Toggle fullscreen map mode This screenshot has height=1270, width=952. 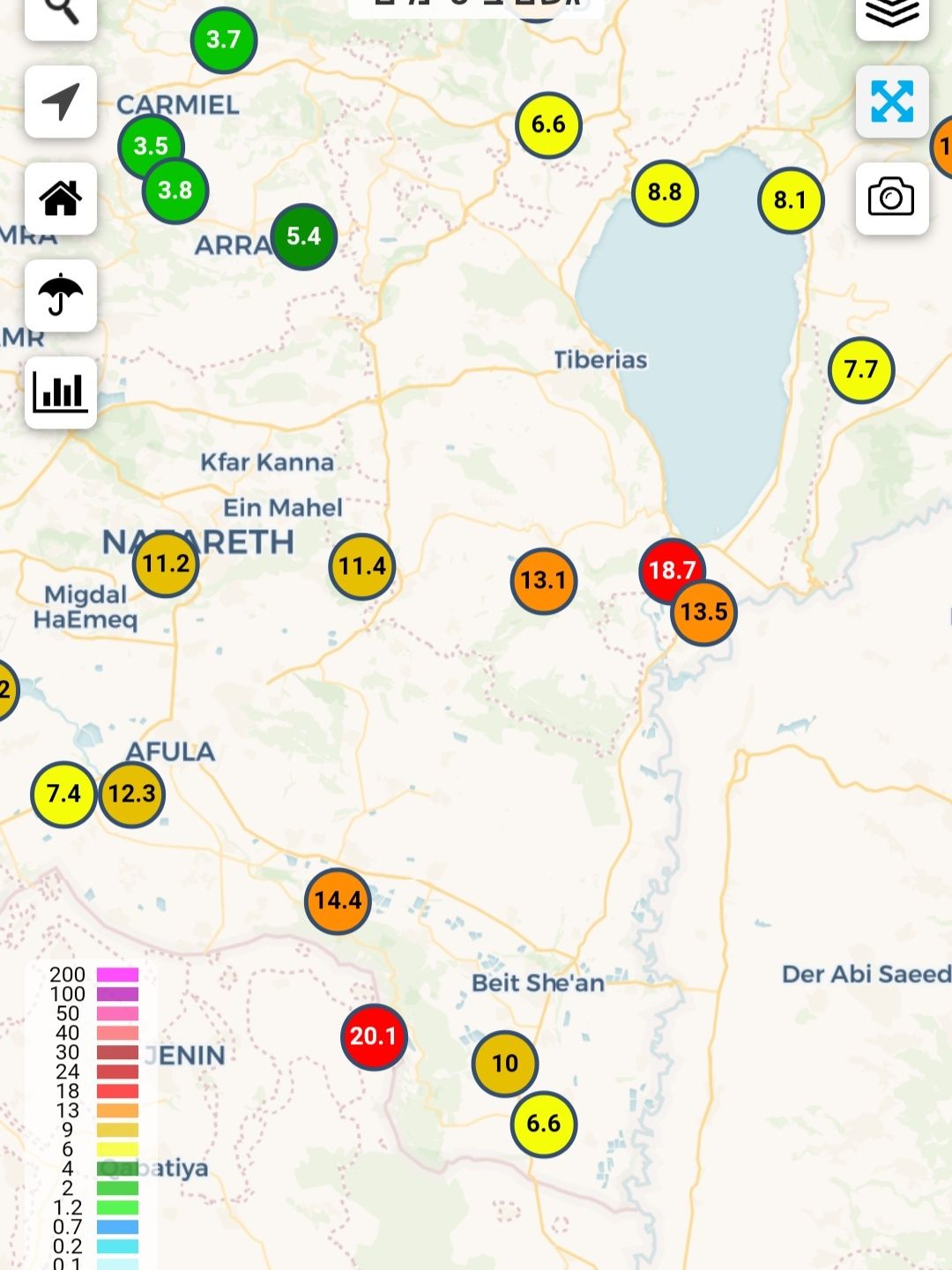tap(892, 102)
